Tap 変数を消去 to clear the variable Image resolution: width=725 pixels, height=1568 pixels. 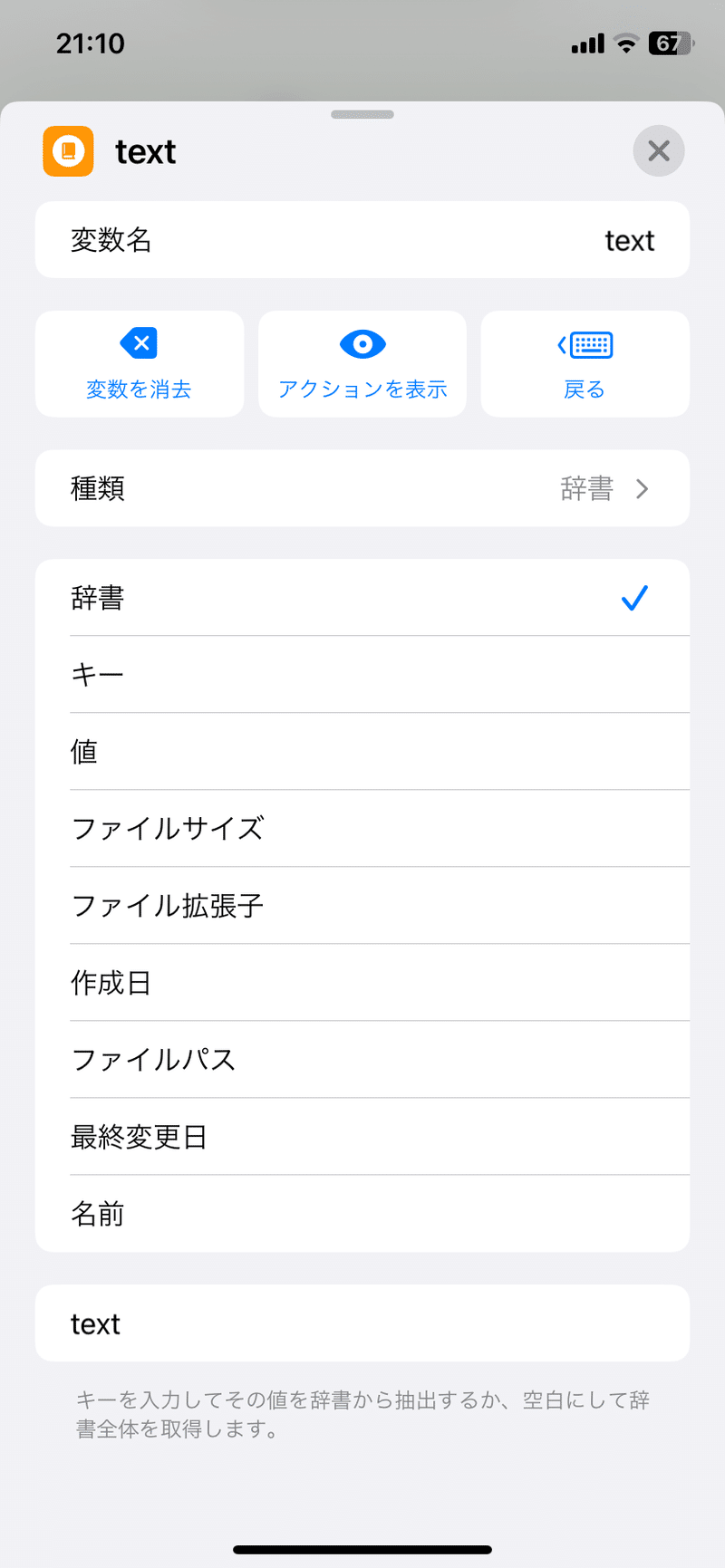point(140,364)
